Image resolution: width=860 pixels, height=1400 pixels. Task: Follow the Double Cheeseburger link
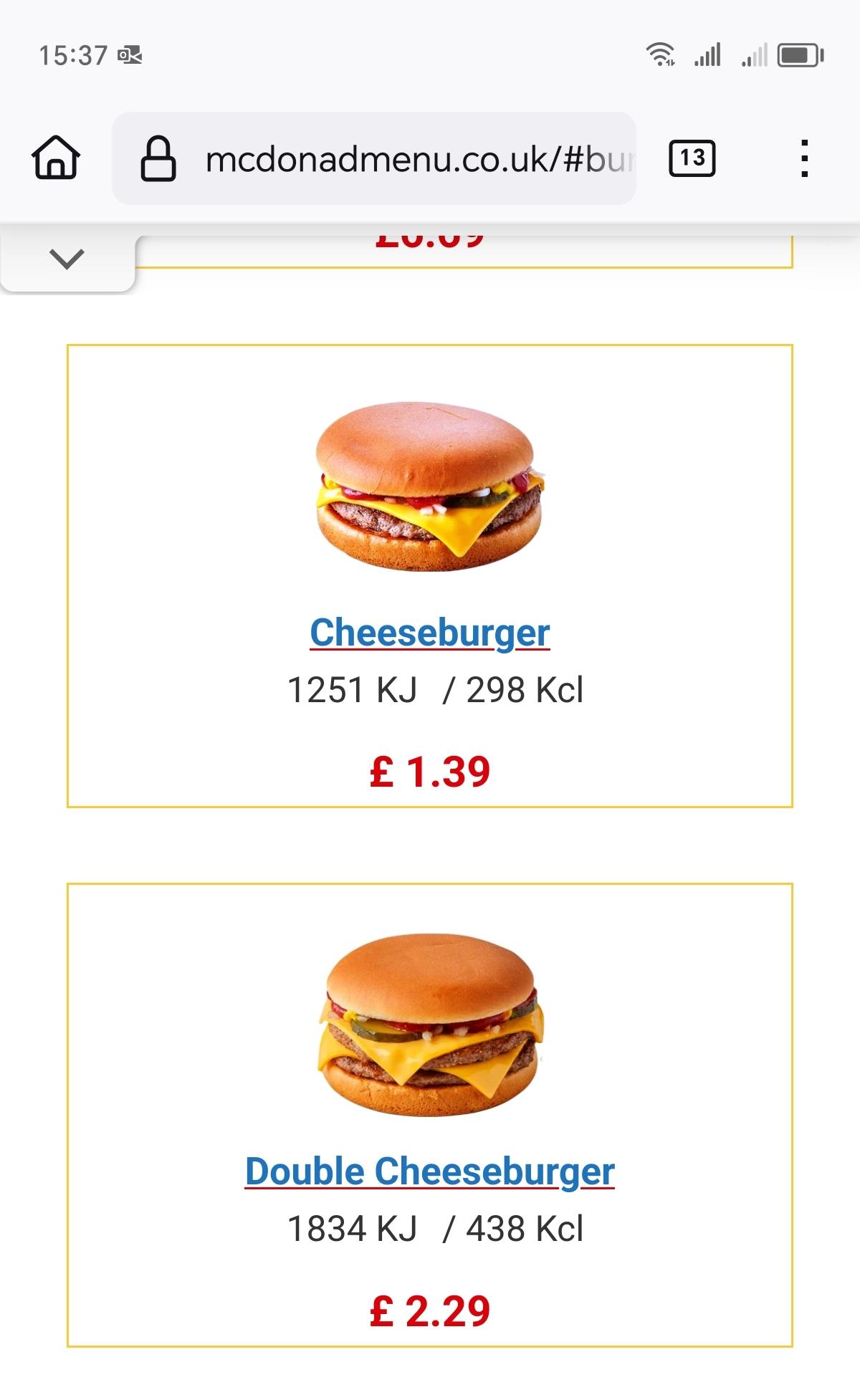[430, 1171]
